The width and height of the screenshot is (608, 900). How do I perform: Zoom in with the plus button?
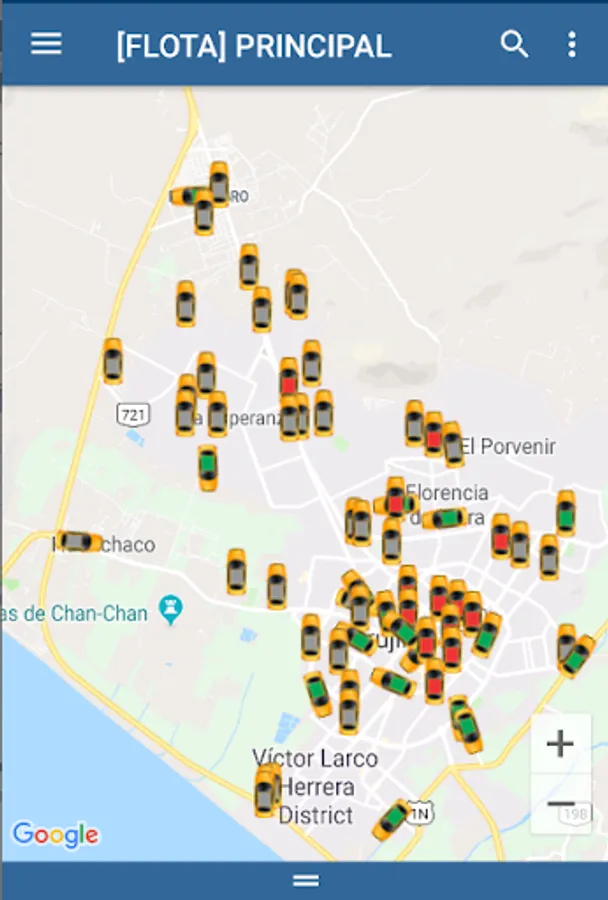[x=560, y=744]
